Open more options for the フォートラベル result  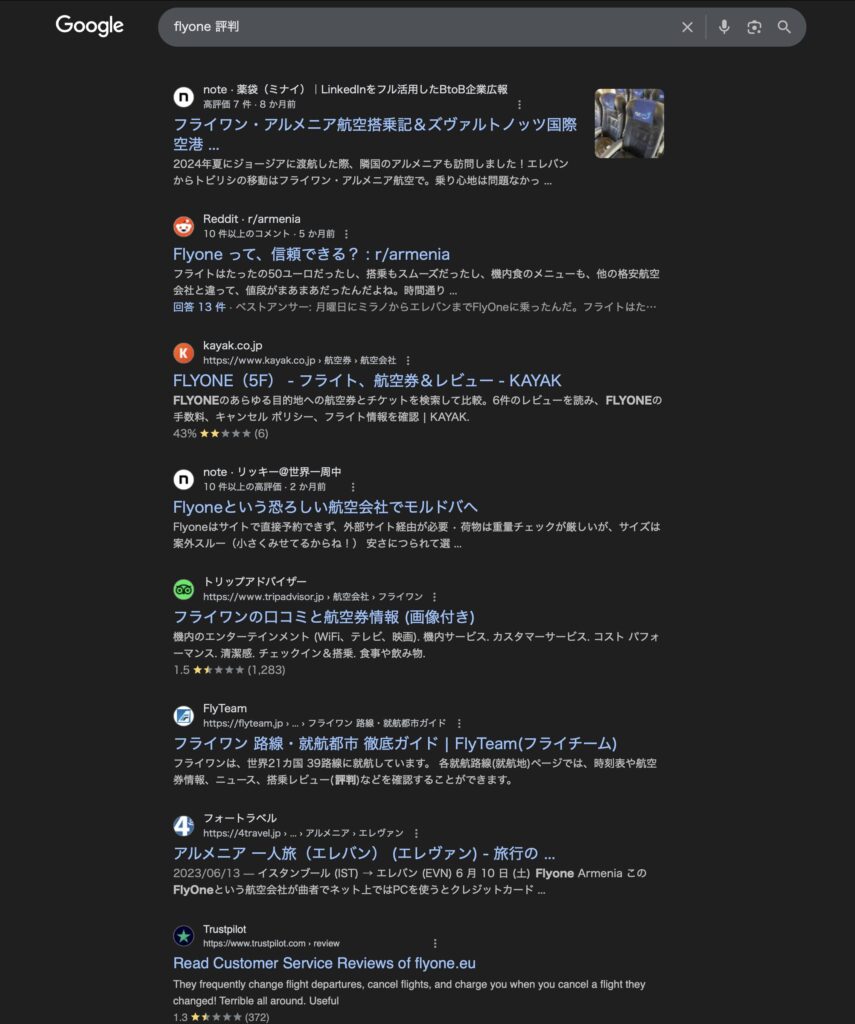[416, 833]
